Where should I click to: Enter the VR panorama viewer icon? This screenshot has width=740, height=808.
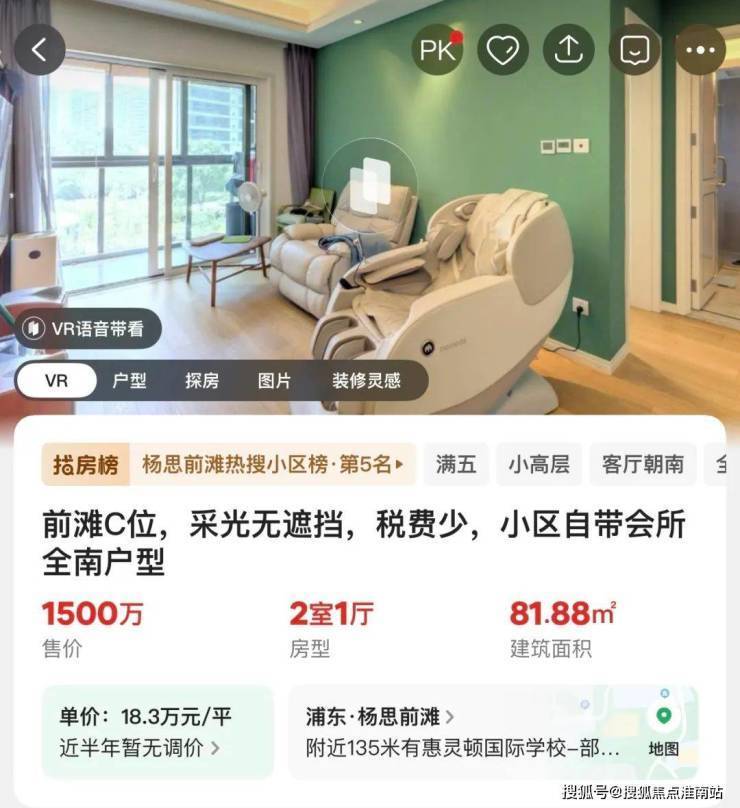pos(370,186)
